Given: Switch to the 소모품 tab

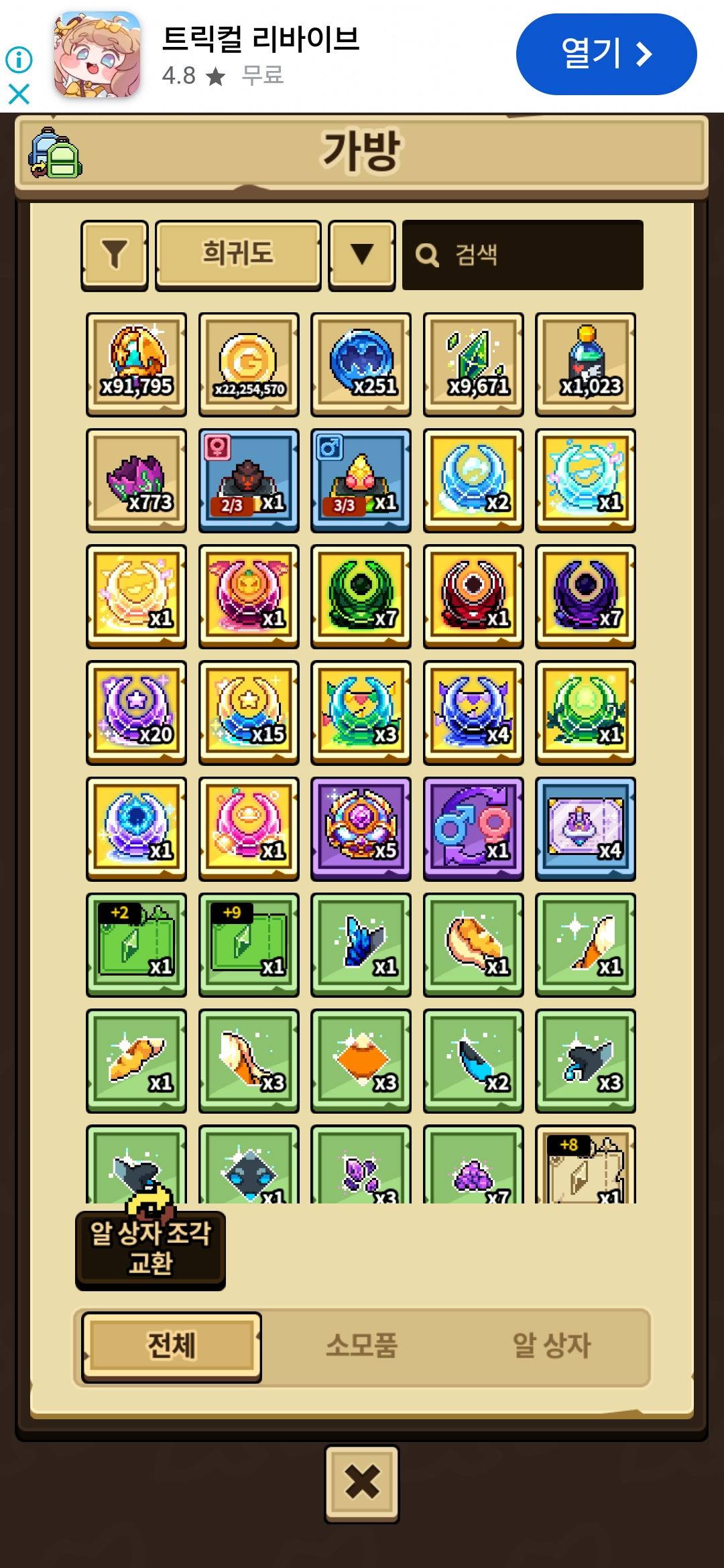Looking at the screenshot, I should point(362,1346).
